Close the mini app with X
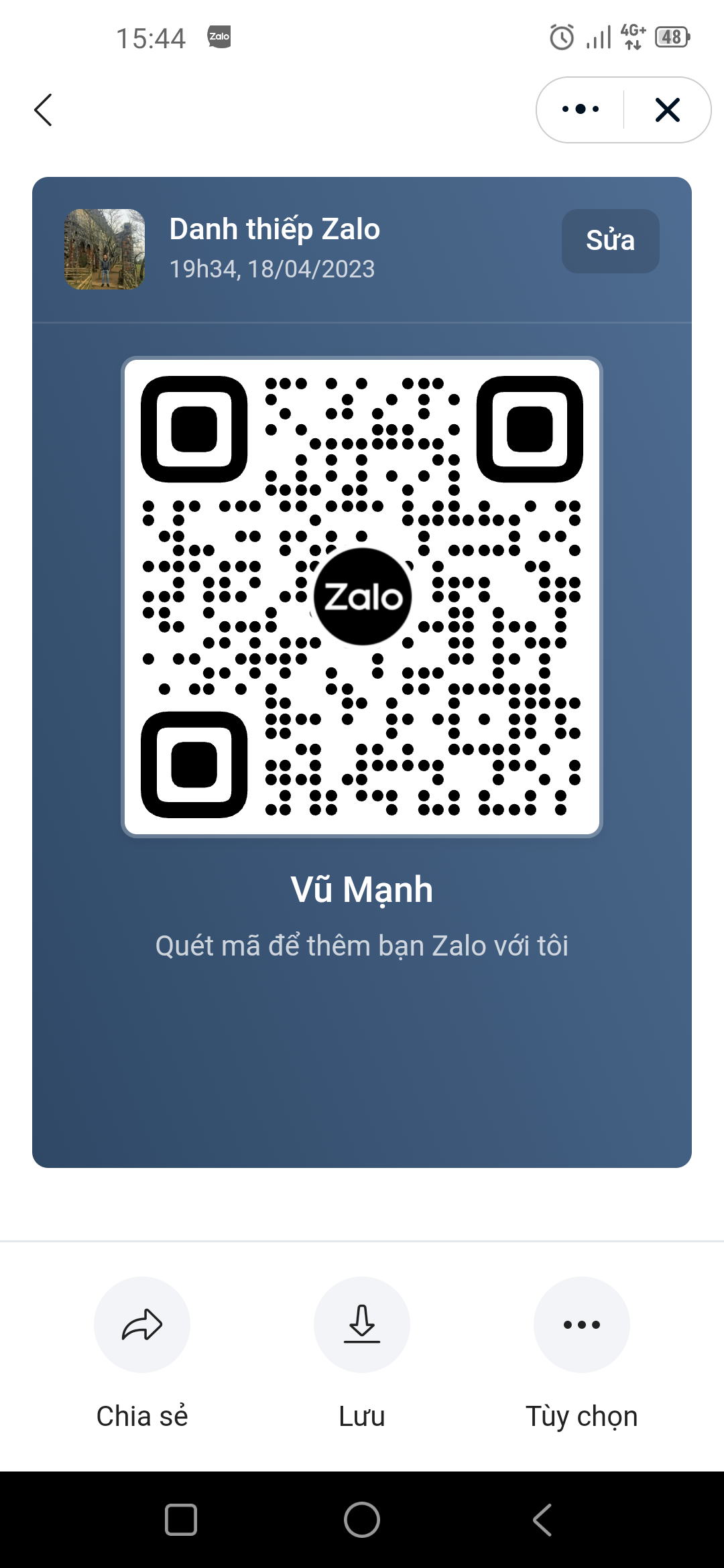Image resolution: width=724 pixels, height=1568 pixels. click(x=668, y=110)
